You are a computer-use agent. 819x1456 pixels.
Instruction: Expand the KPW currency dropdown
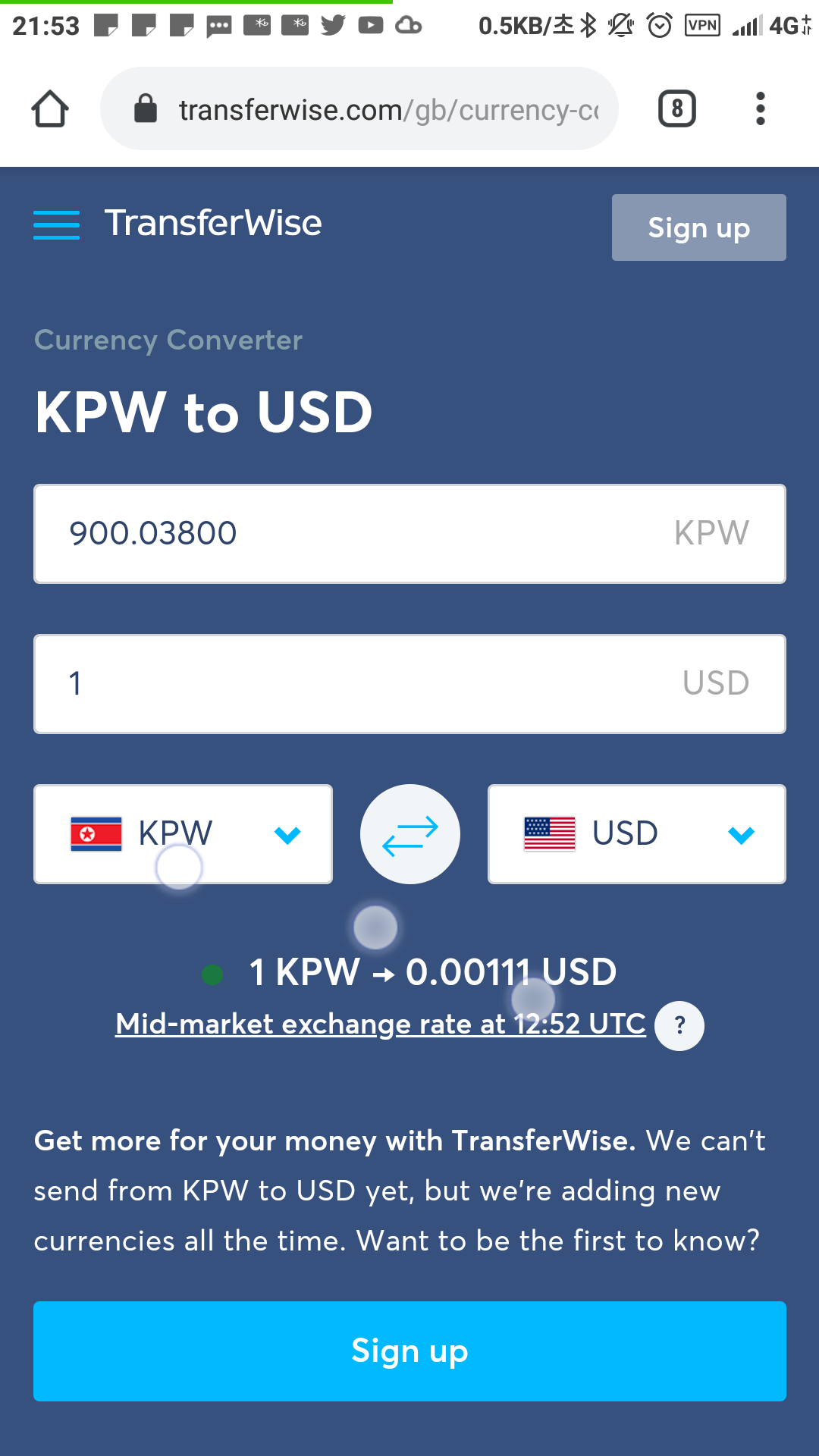click(x=183, y=834)
